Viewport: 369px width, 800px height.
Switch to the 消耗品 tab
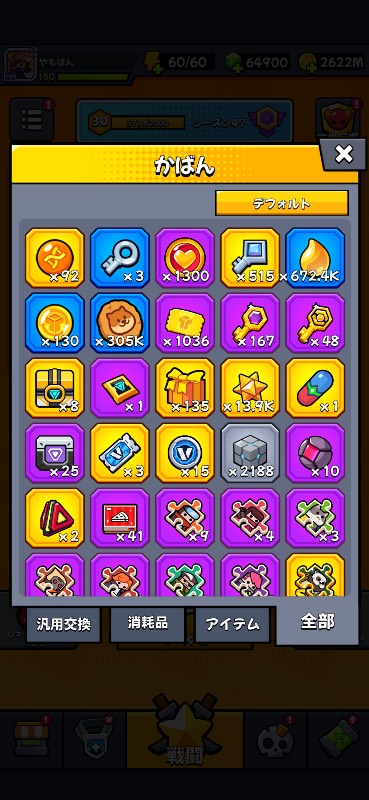click(147, 624)
